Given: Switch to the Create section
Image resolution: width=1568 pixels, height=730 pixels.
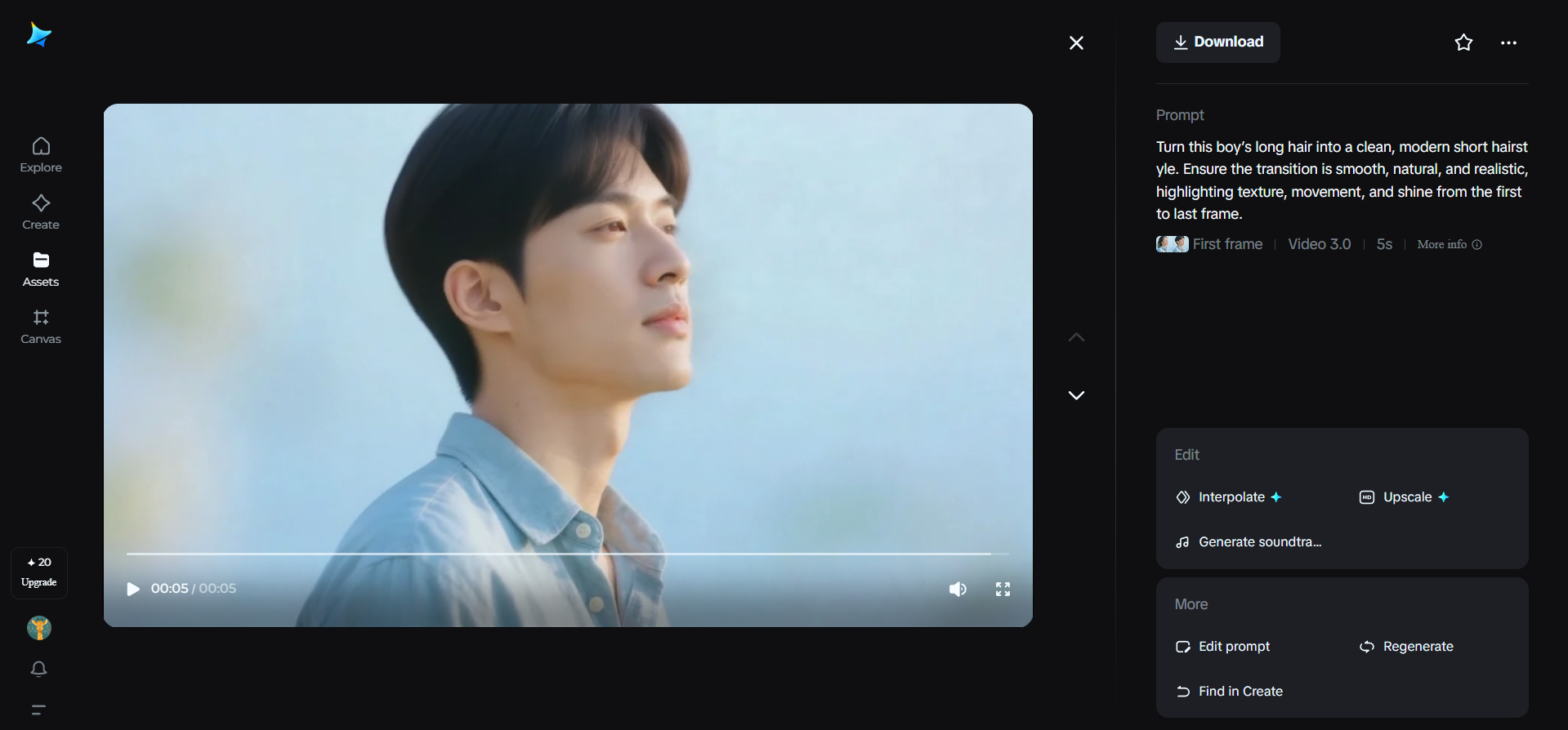Looking at the screenshot, I should pos(41,211).
